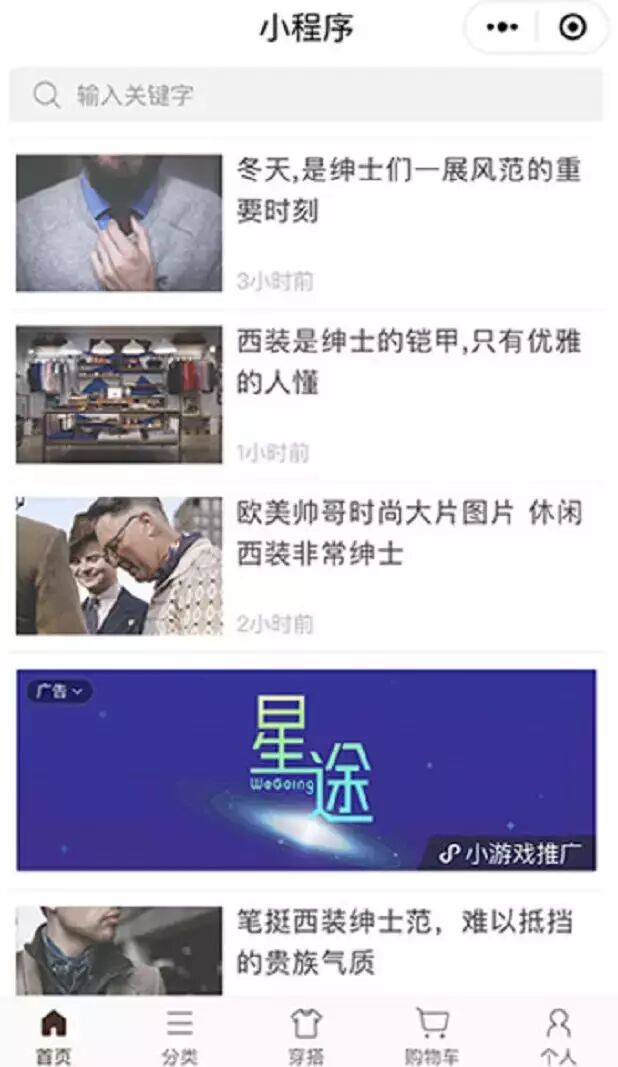The image size is (618, 1067).
Task: Open the 购物车 tab
Action: [432, 1036]
